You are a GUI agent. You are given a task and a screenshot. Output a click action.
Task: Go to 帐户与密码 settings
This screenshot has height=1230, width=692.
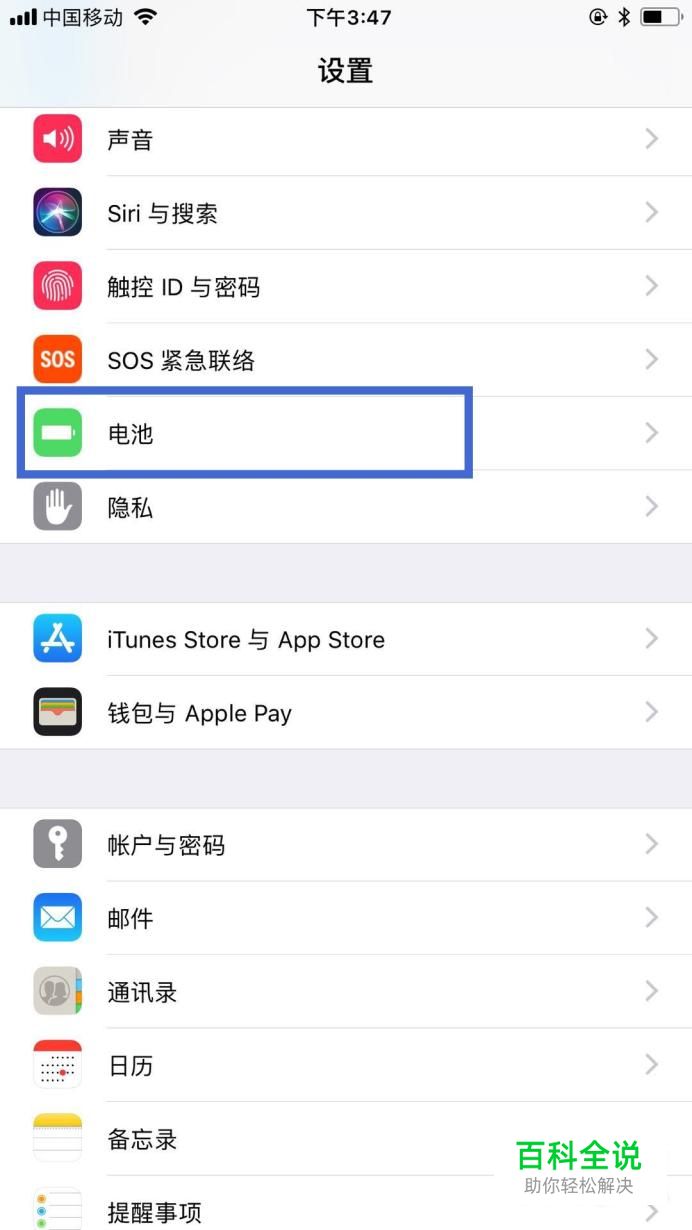click(x=345, y=845)
